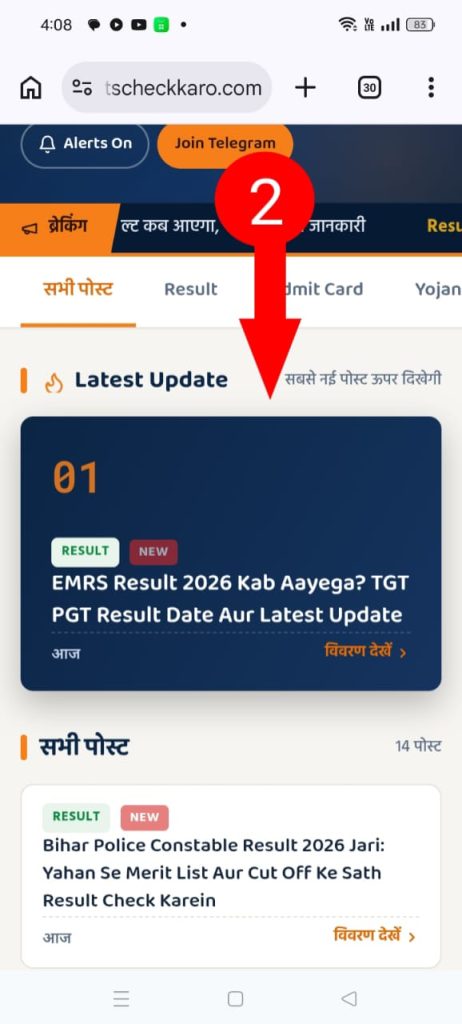Tap the tscheckkaro.com address bar

[x=167, y=88]
